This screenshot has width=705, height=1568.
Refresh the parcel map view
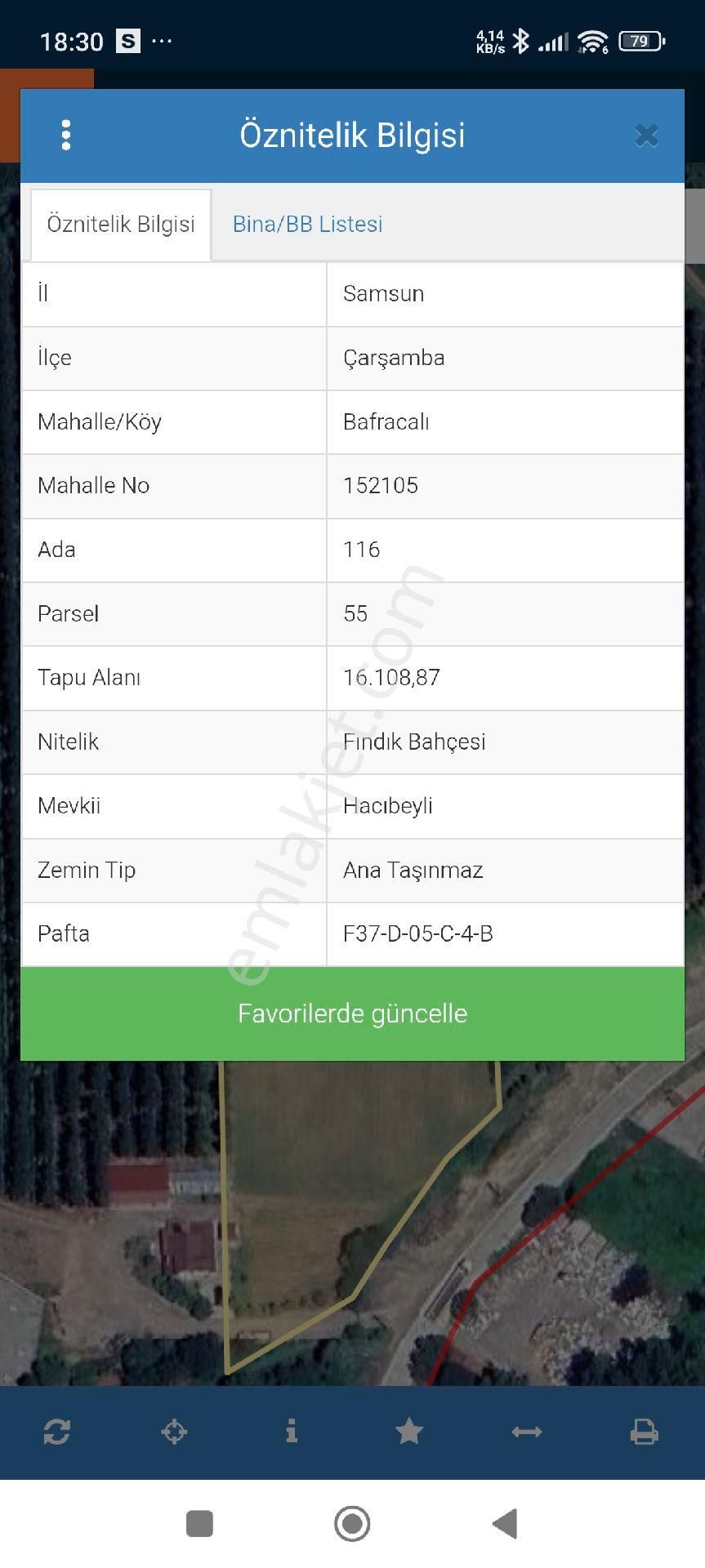click(x=56, y=1432)
